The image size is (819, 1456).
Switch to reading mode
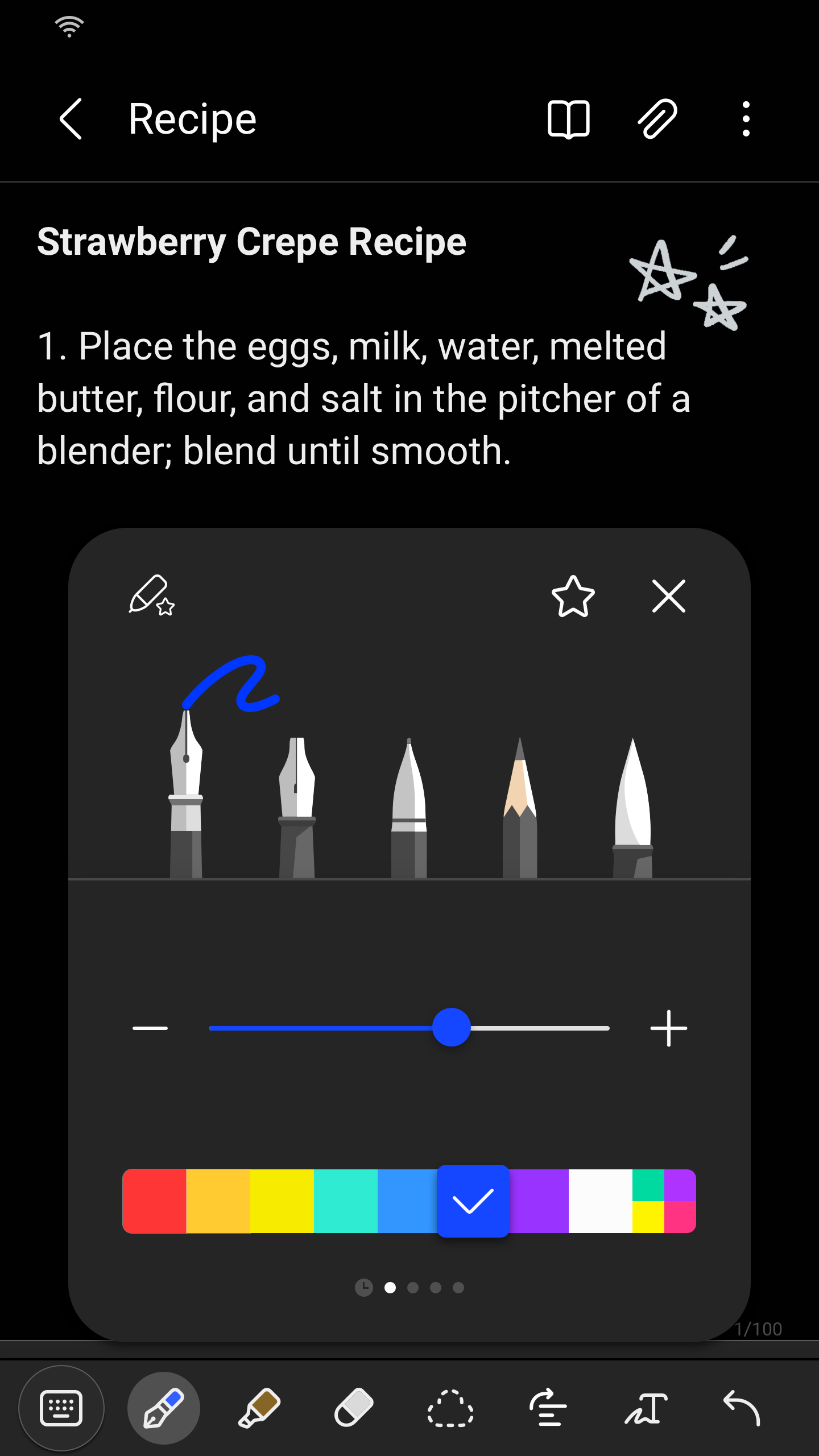click(x=568, y=119)
